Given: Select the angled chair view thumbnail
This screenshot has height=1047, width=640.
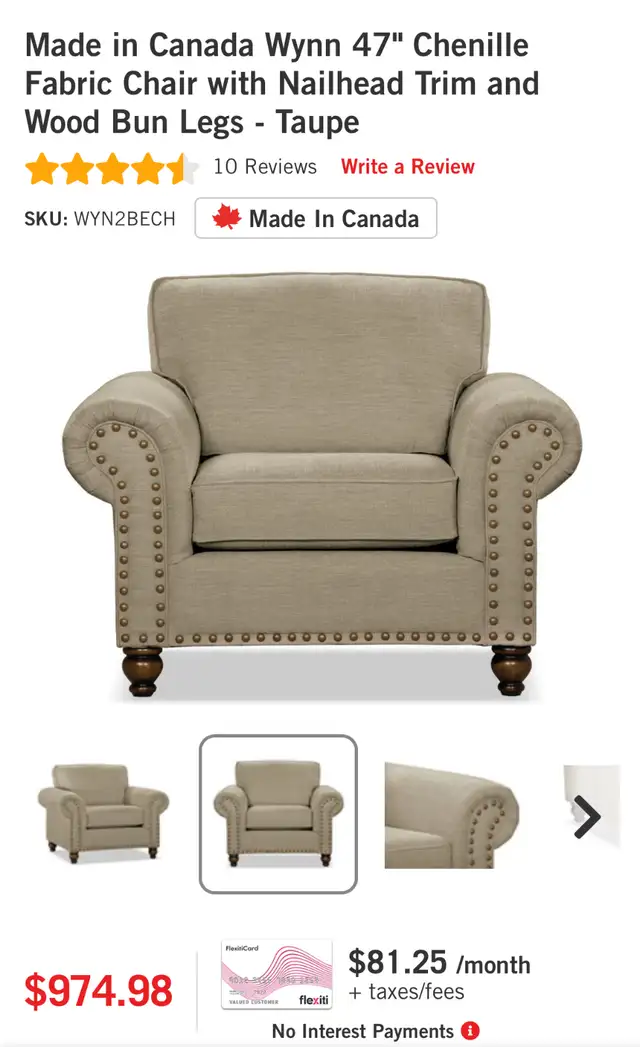Looking at the screenshot, I should click(x=104, y=813).
